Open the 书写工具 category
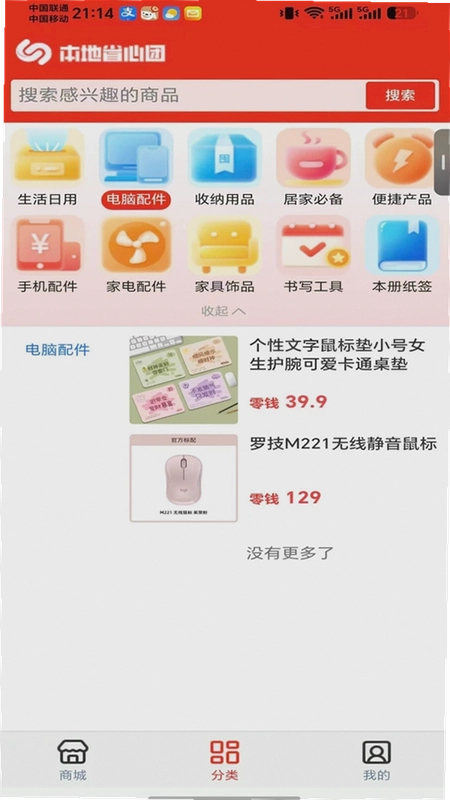The image size is (450, 800). point(313,255)
